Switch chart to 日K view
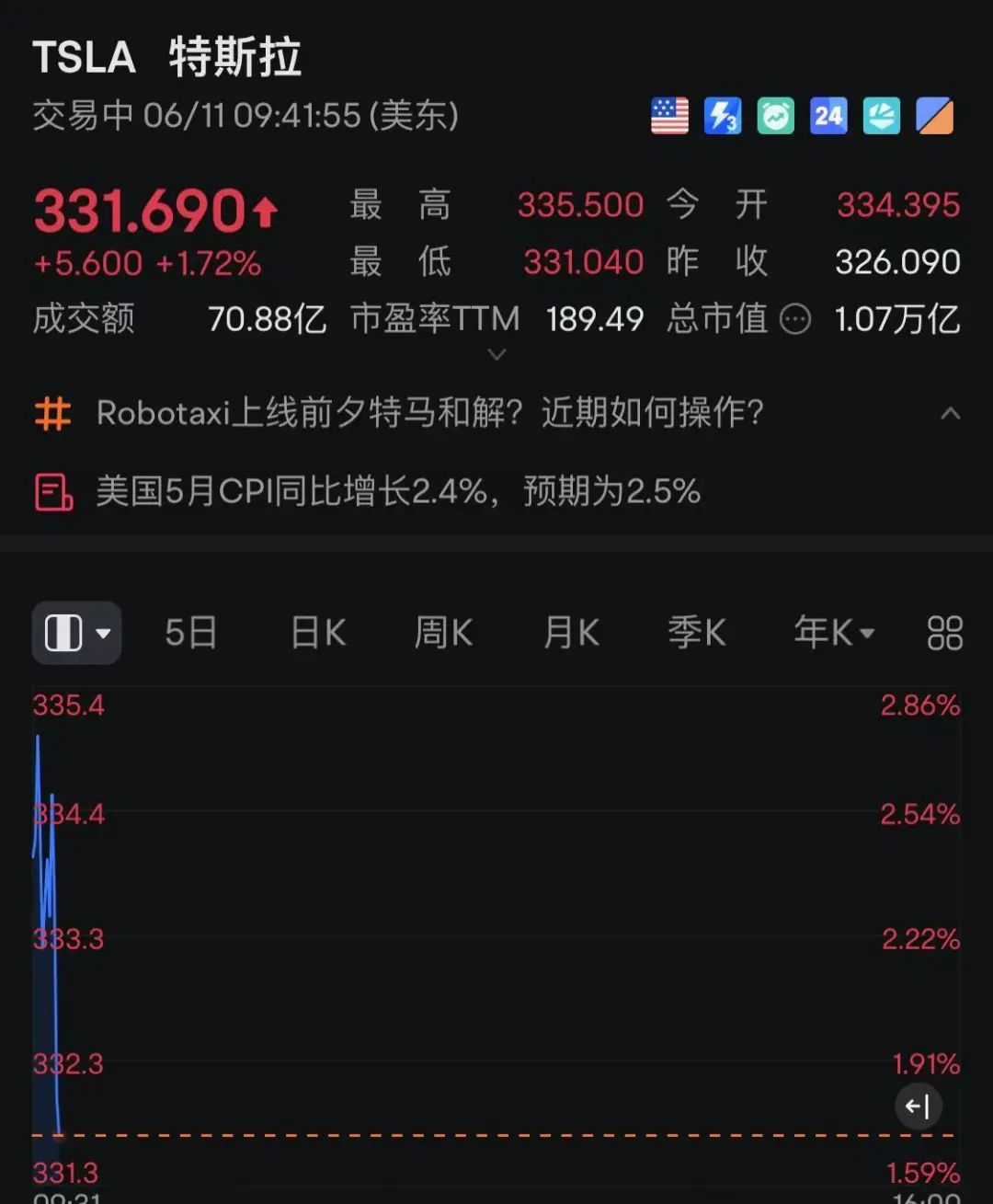This screenshot has height=1204, width=993. 318,633
